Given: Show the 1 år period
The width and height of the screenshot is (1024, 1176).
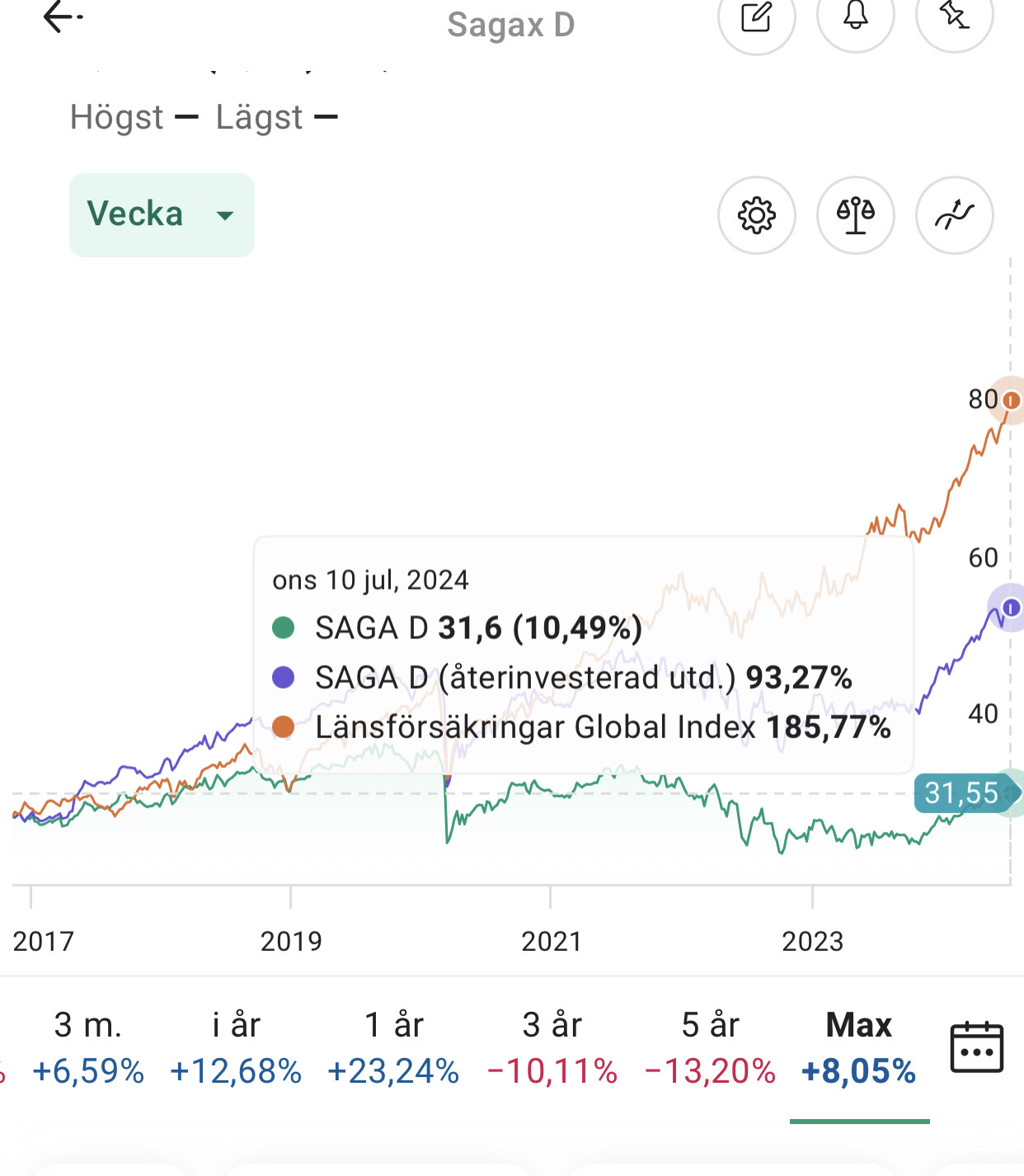Looking at the screenshot, I should click(393, 1047).
